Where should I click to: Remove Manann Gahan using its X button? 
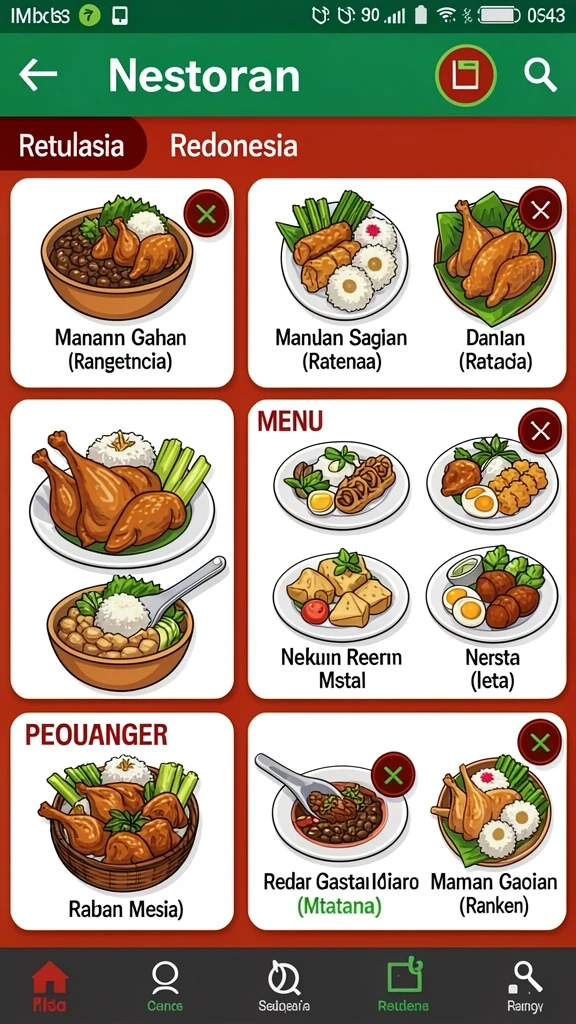[x=206, y=214]
